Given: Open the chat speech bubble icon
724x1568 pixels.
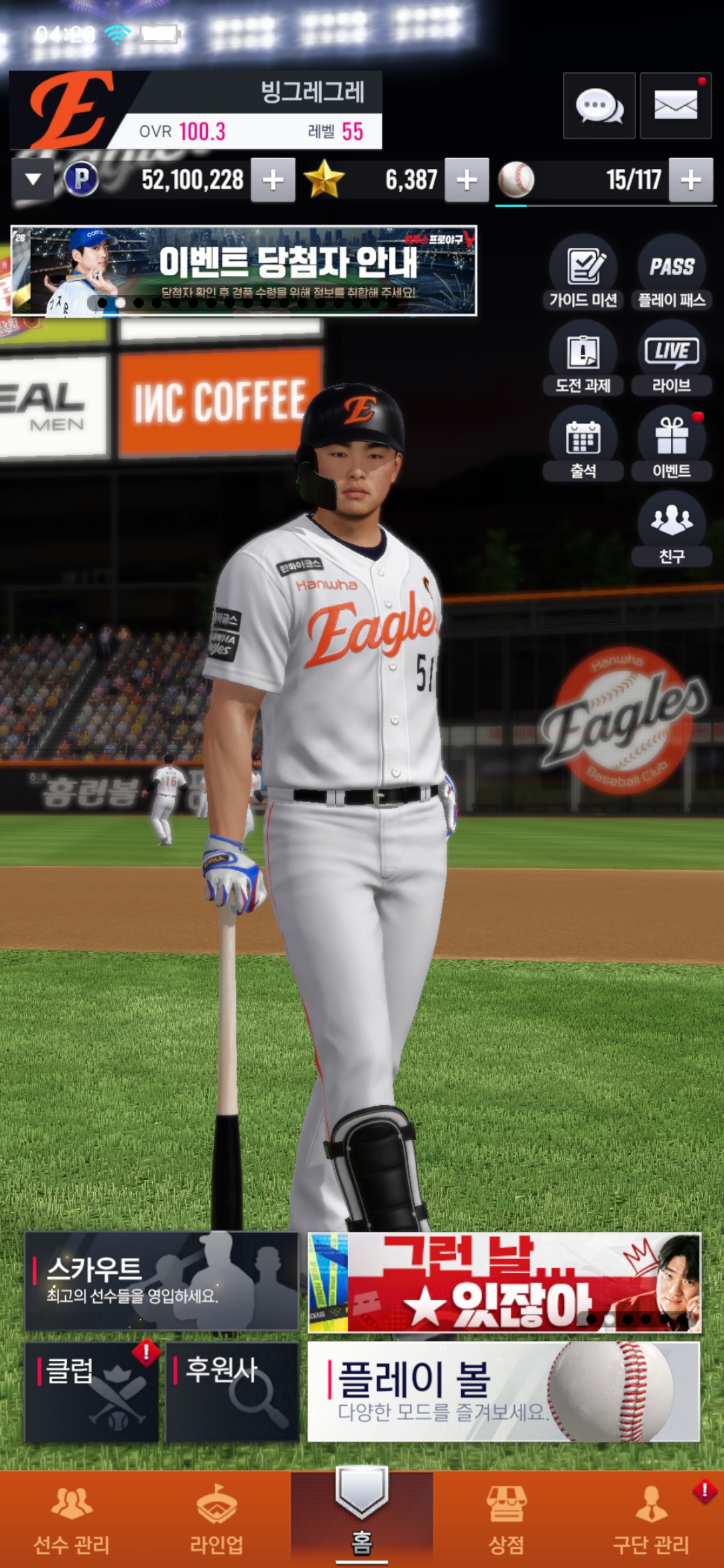Looking at the screenshot, I should (599, 106).
